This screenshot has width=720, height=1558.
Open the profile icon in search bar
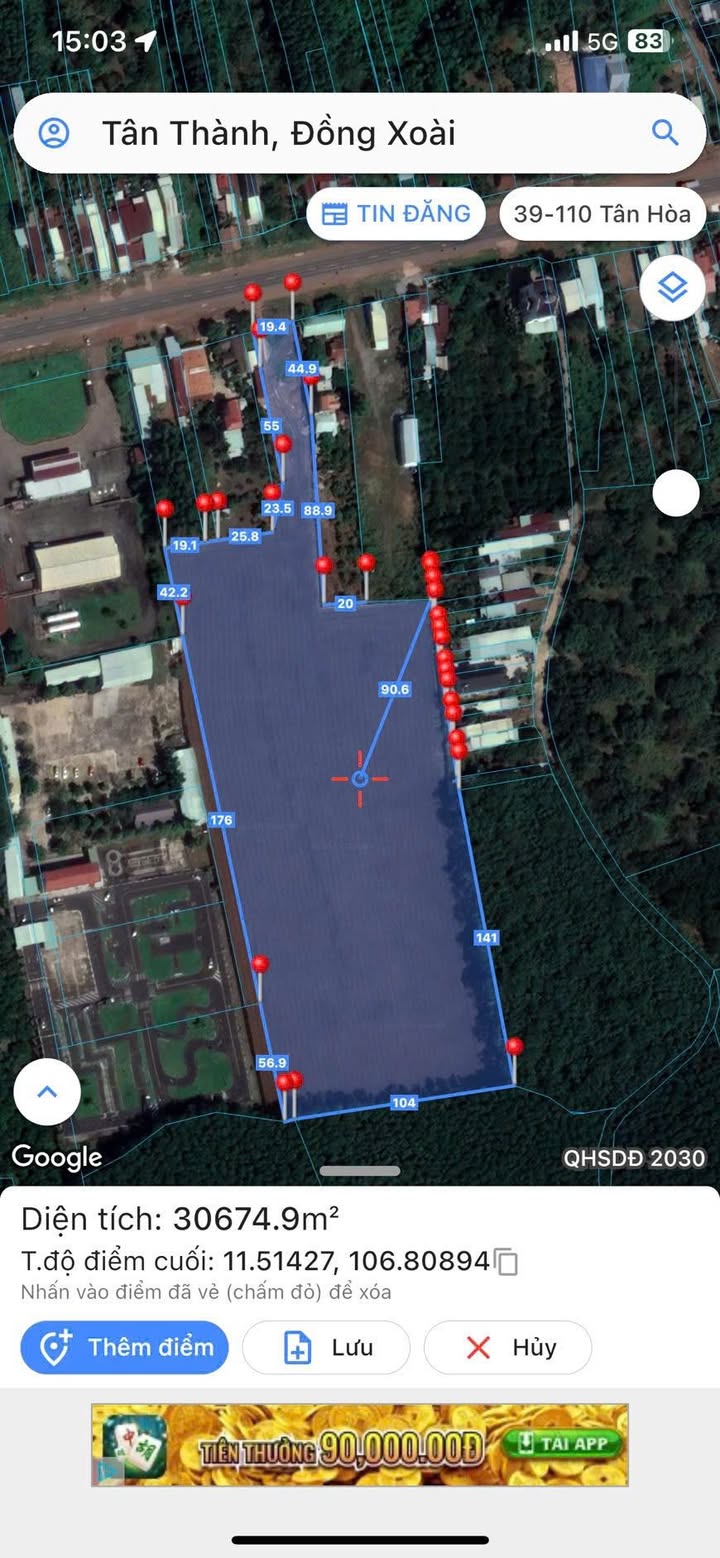click(54, 133)
